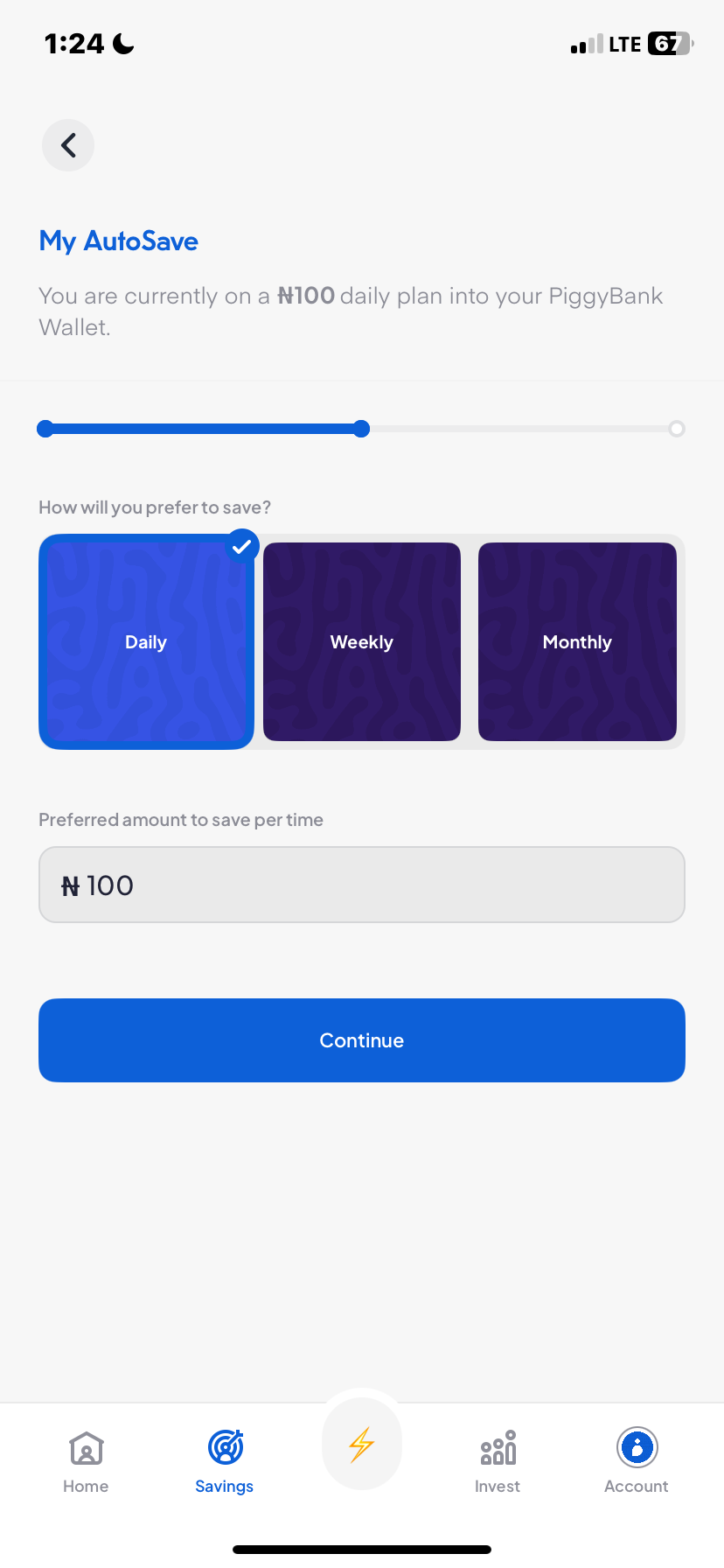Select the Daily saving frequency card
Screen dimensions: 724x1568
pyautogui.click(x=145, y=641)
